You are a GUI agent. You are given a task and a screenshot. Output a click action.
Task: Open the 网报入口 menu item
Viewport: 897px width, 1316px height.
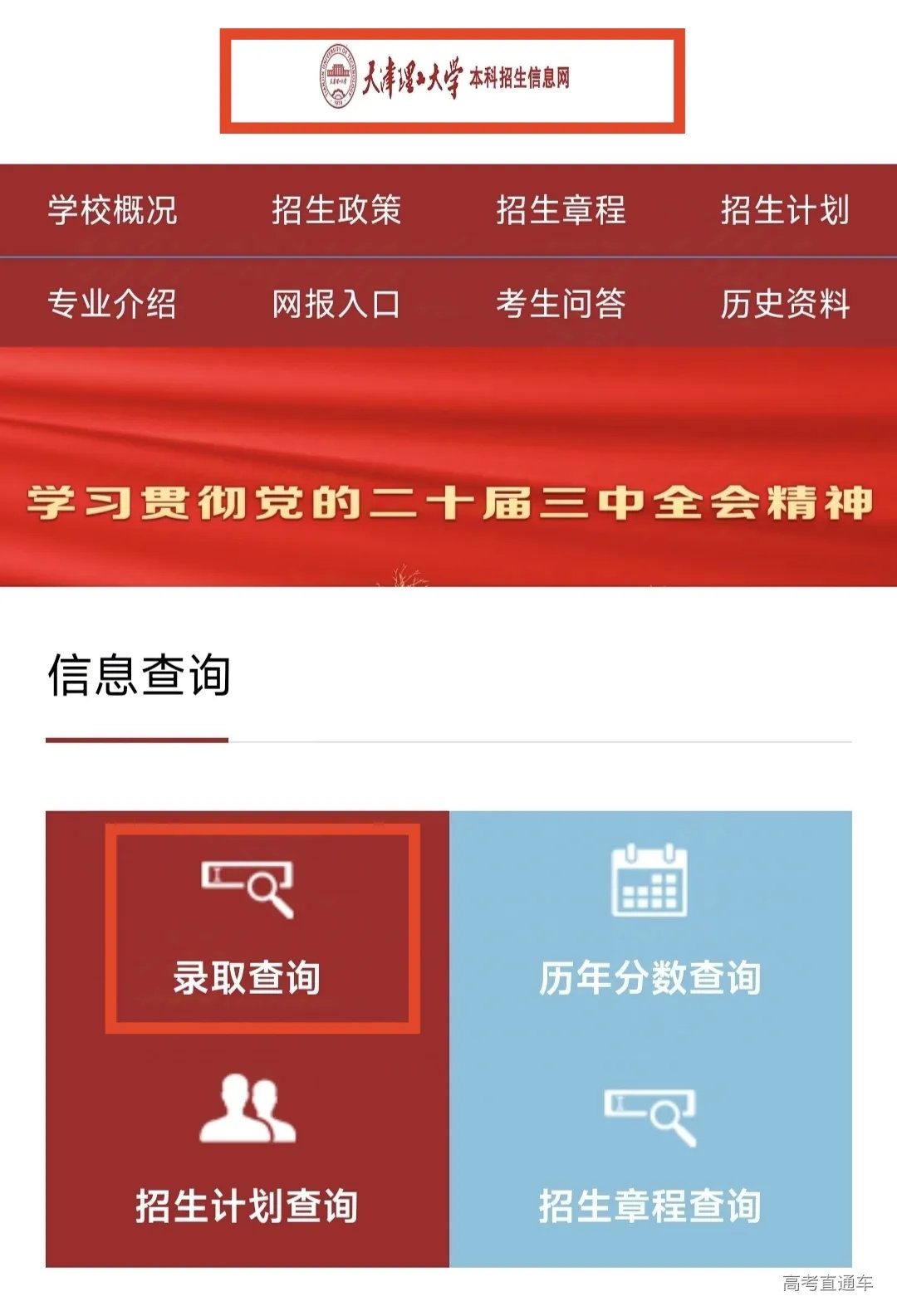(336, 305)
